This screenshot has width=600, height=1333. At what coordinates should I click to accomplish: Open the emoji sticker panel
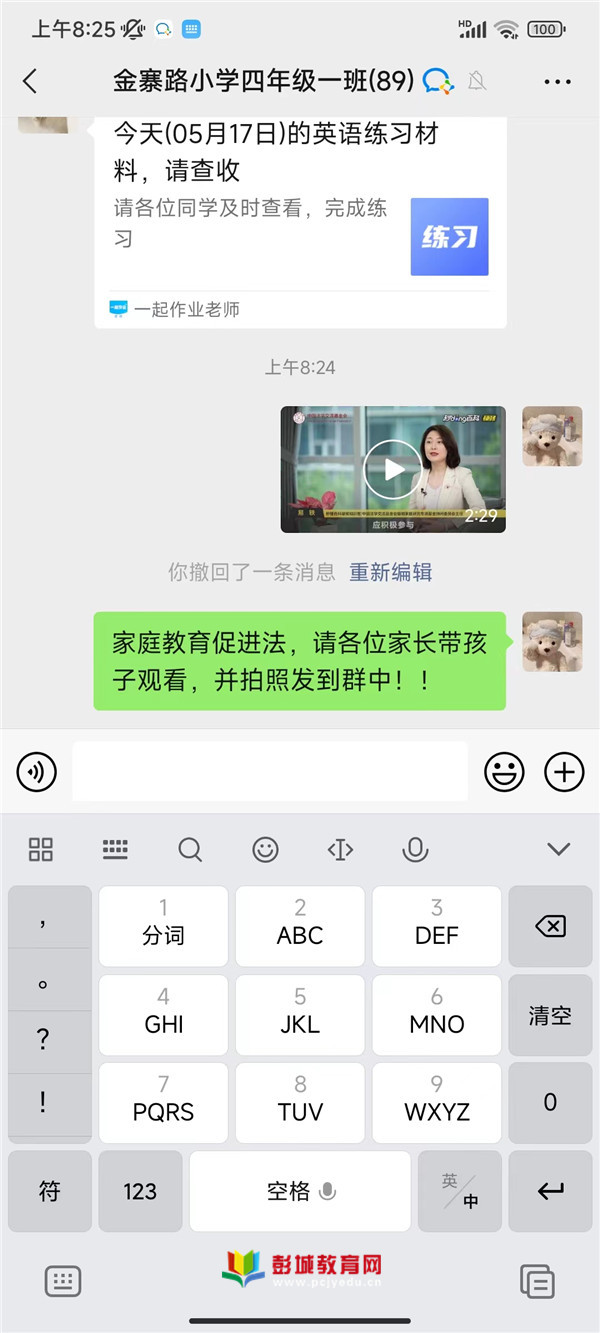coord(504,771)
